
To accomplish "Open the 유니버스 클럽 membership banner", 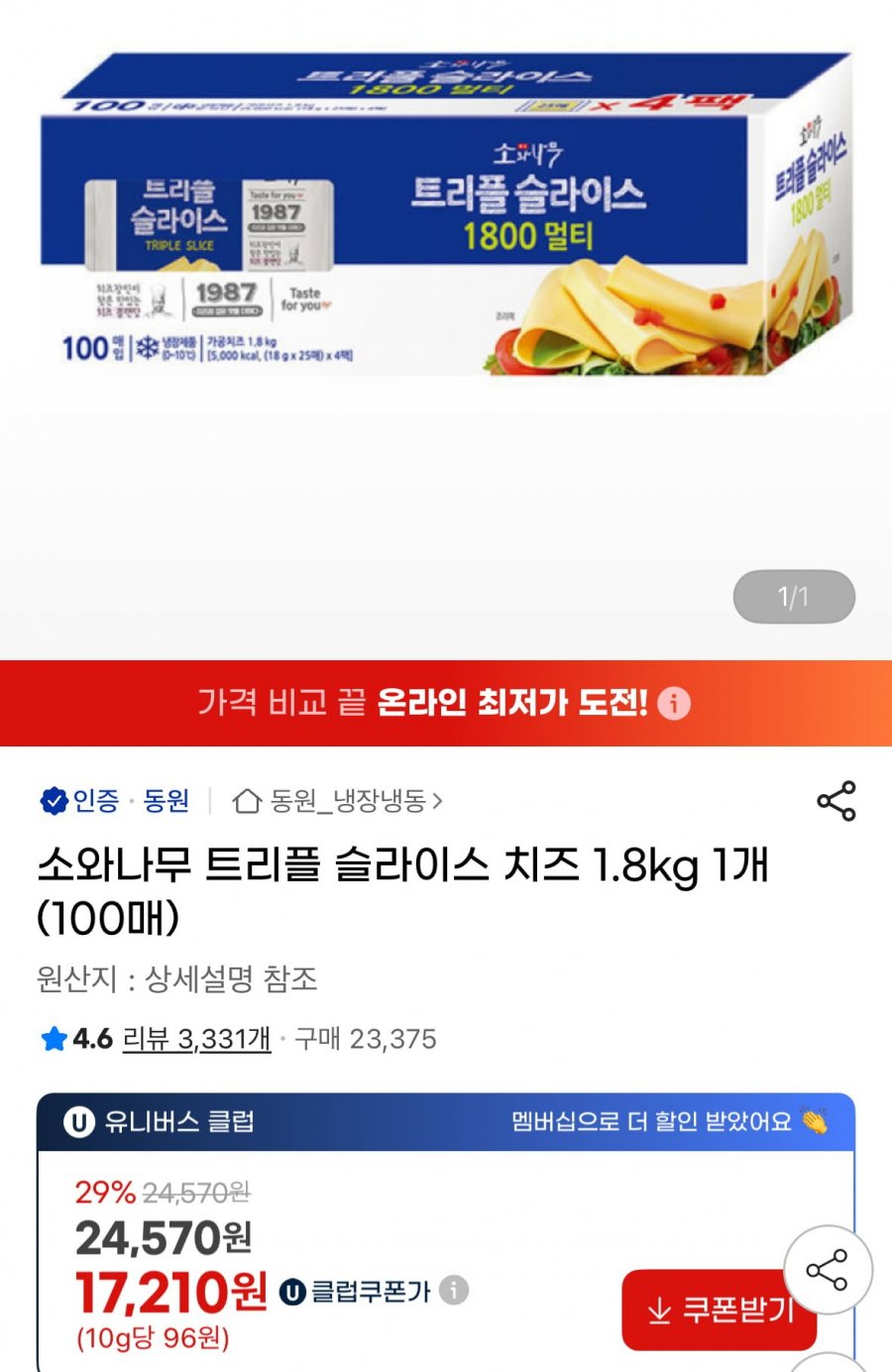I will (x=446, y=1121).
